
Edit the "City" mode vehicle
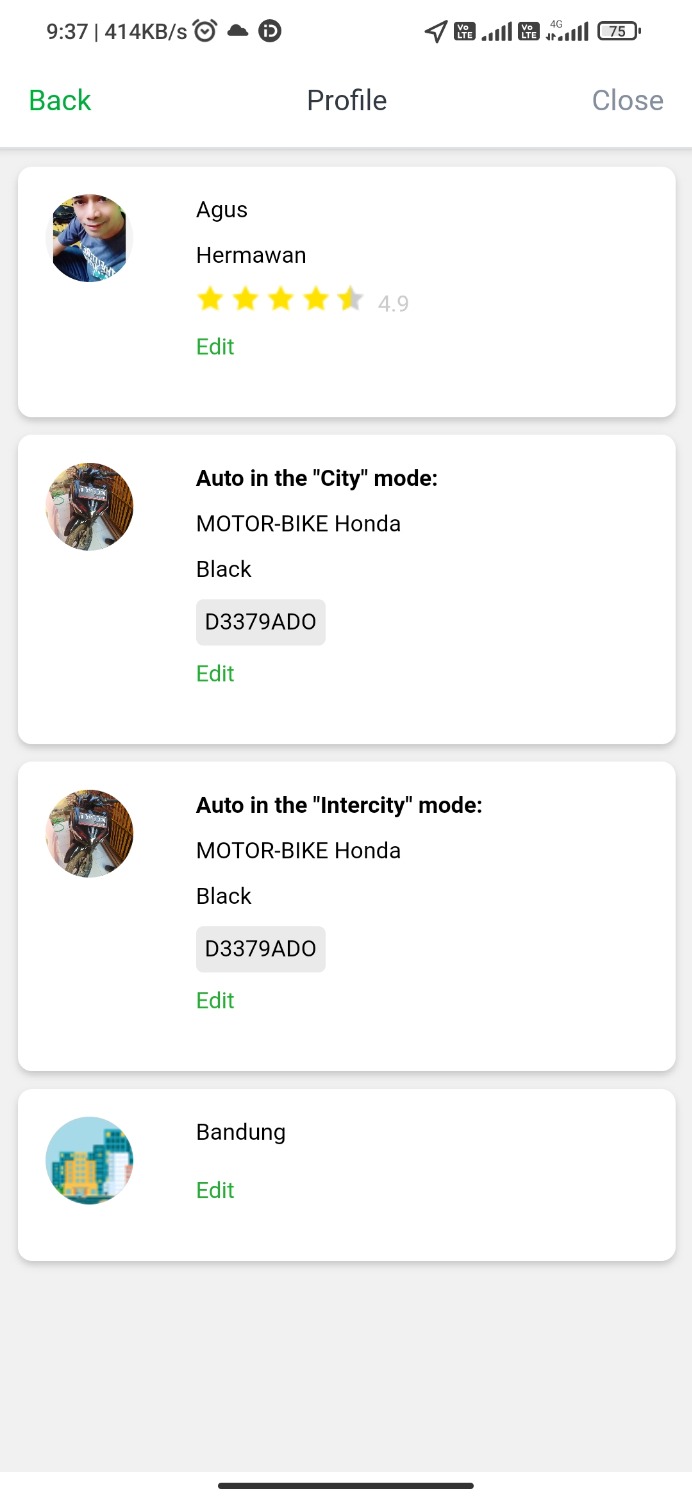click(215, 674)
